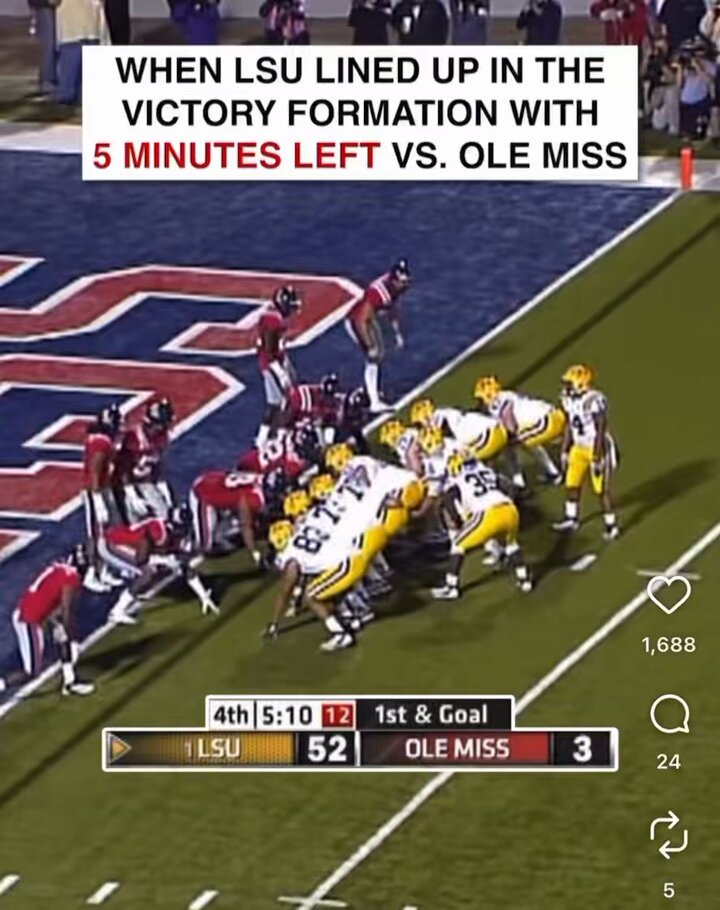720x910 pixels.
Task: Like this LSU vs. Ole Miss video
Action: 668,596
